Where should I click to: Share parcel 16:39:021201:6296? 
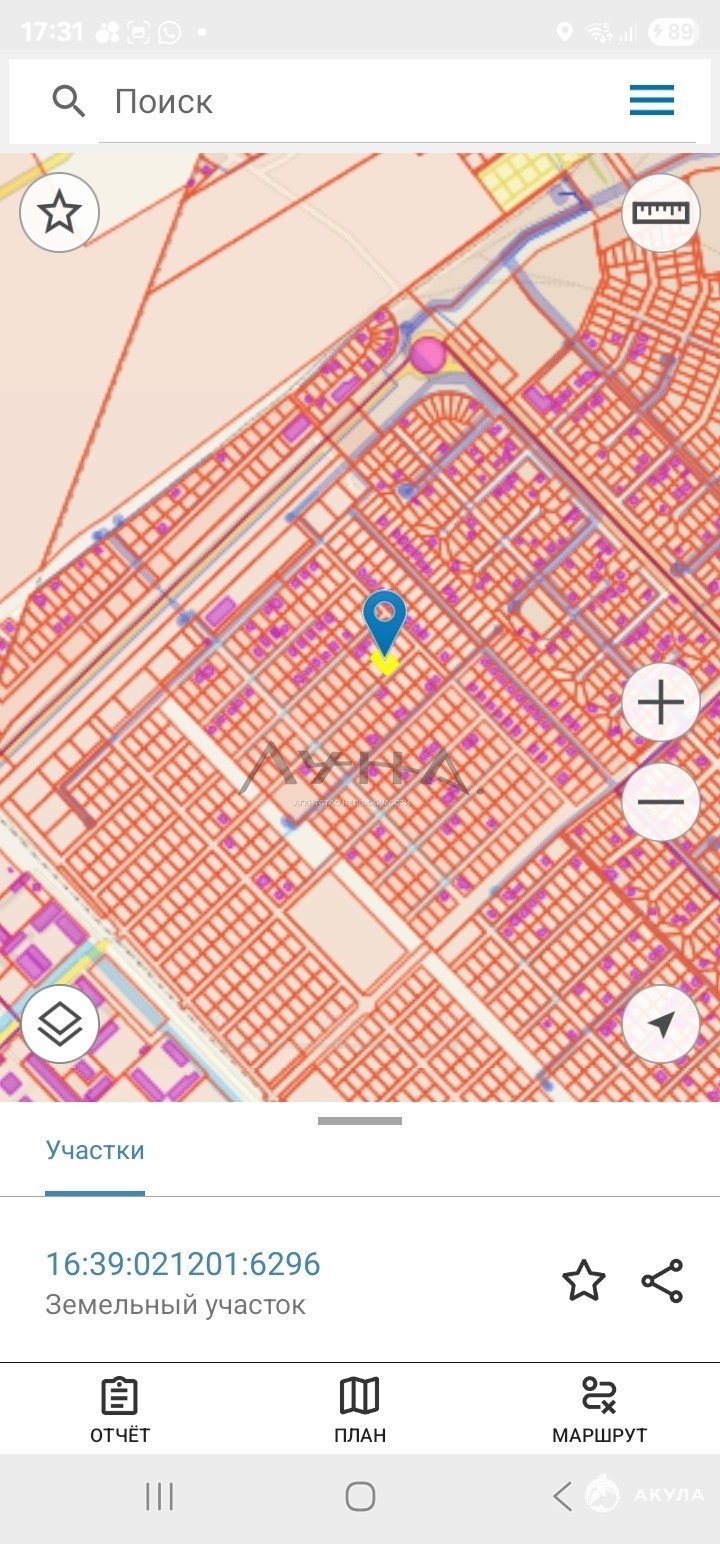(x=662, y=1281)
